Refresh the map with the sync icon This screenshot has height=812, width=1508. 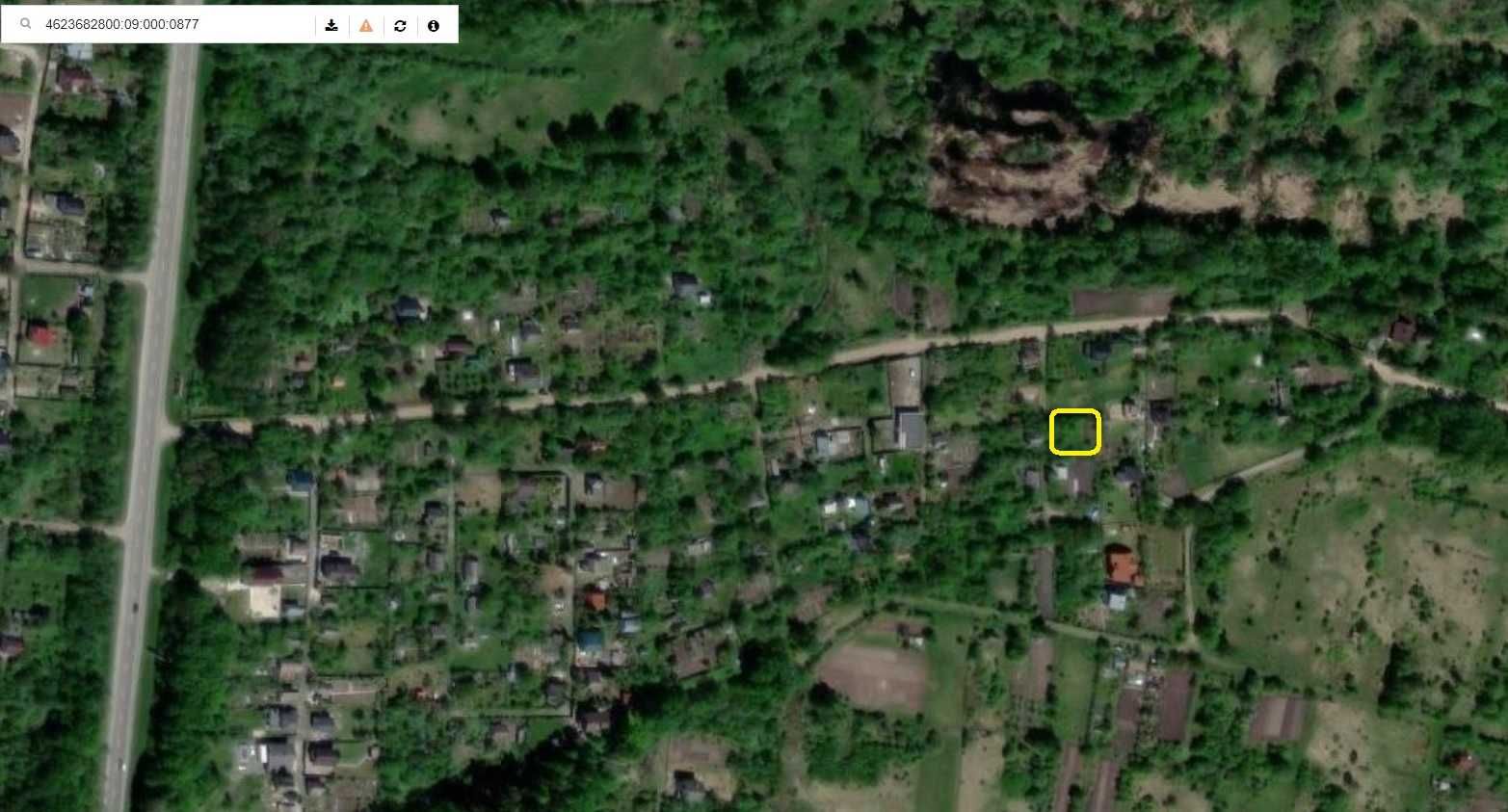pyautogui.click(x=400, y=25)
